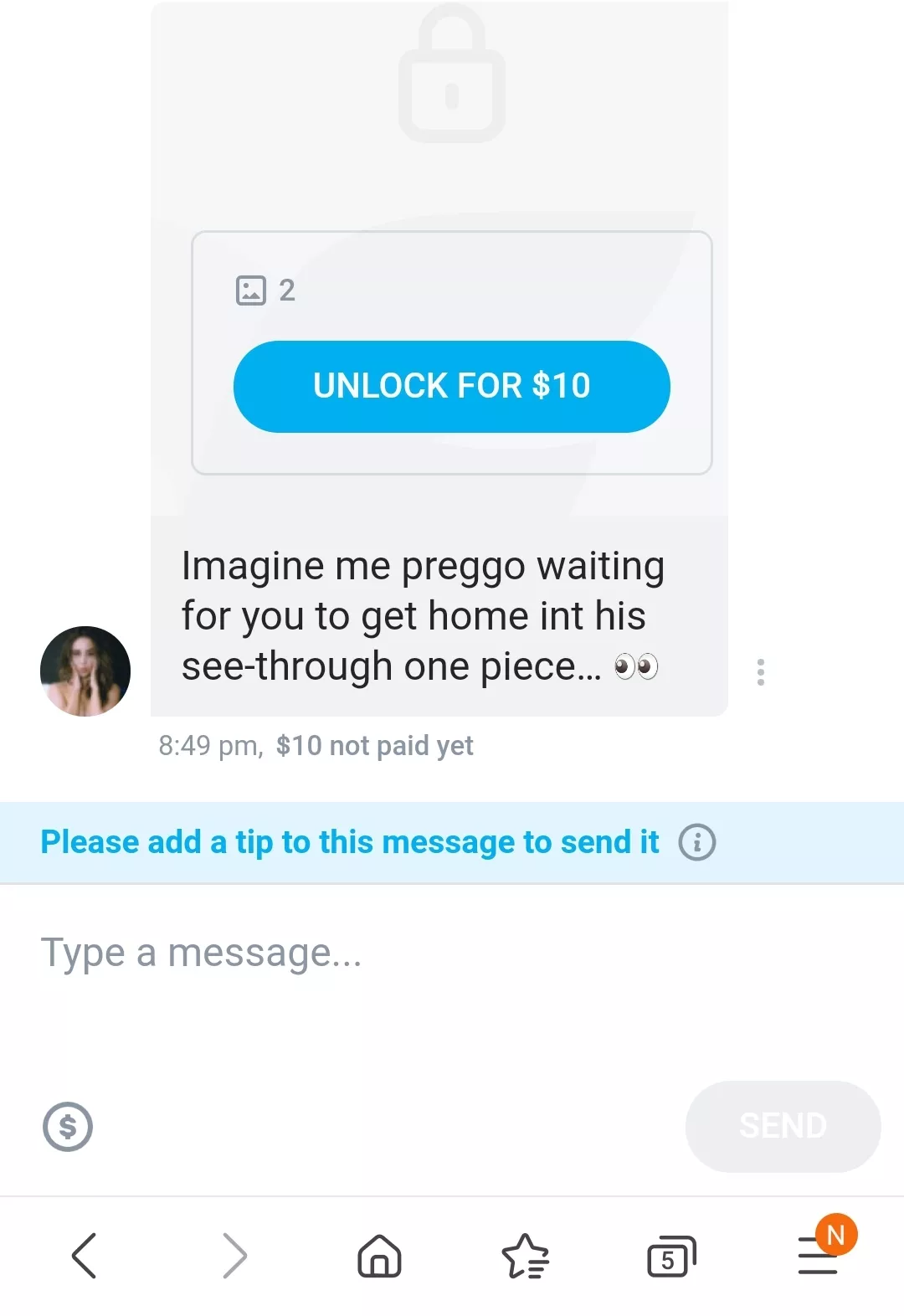Tap the info icon beside tip notice
904x1316 pixels.
tap(696, 841)
